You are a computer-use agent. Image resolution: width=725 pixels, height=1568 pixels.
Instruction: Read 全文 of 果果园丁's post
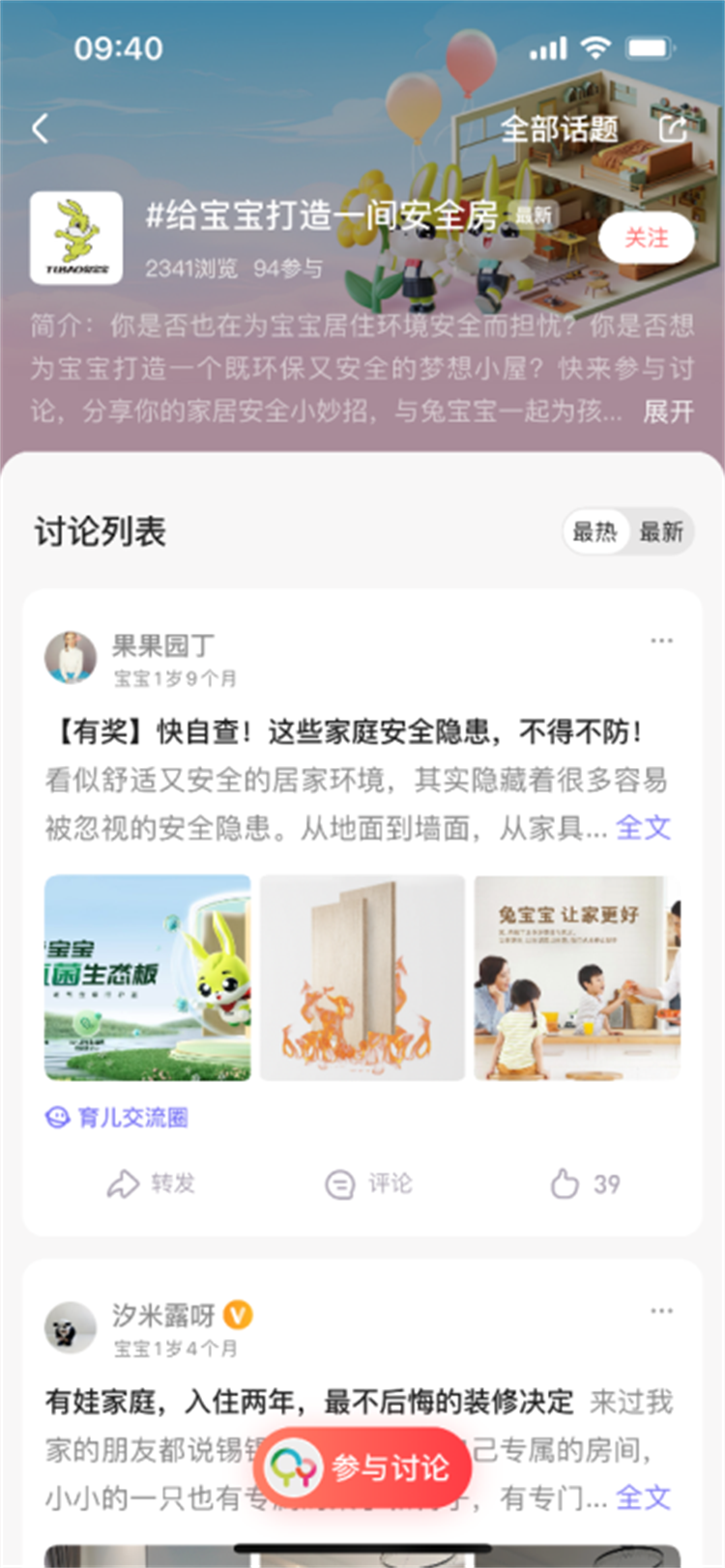[643, 827]
